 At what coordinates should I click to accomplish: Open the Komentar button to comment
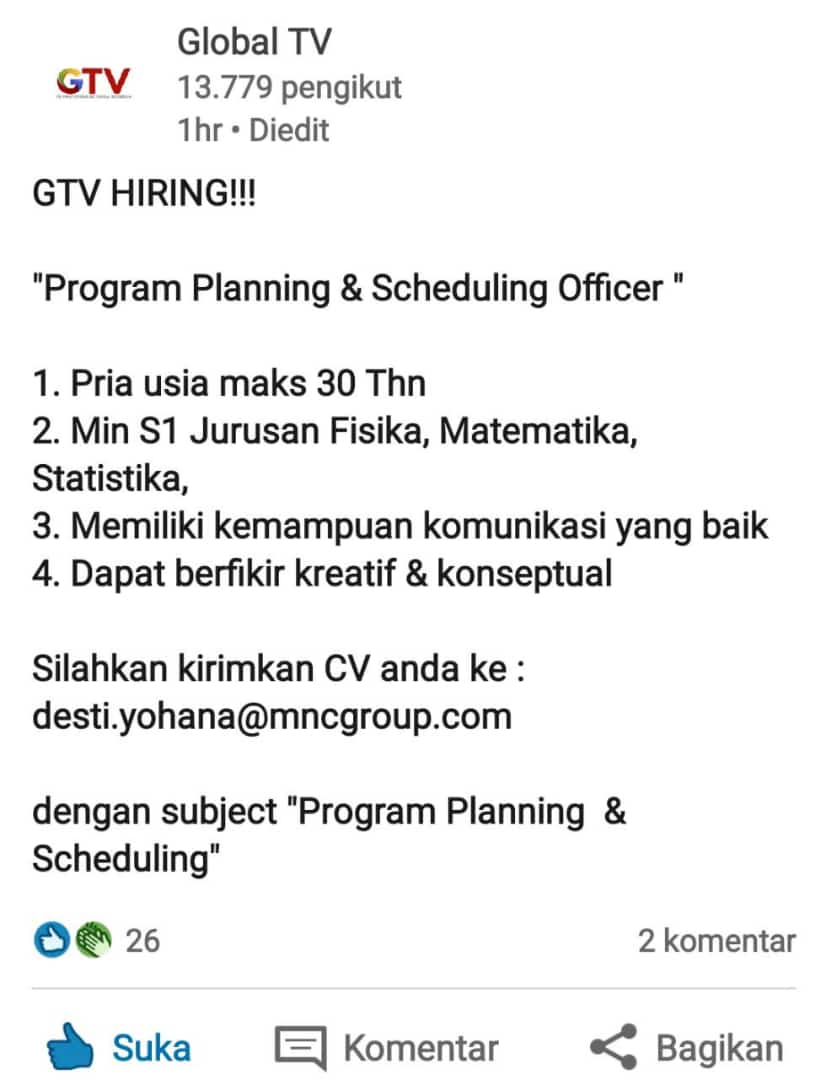(x=387, y=1047)
